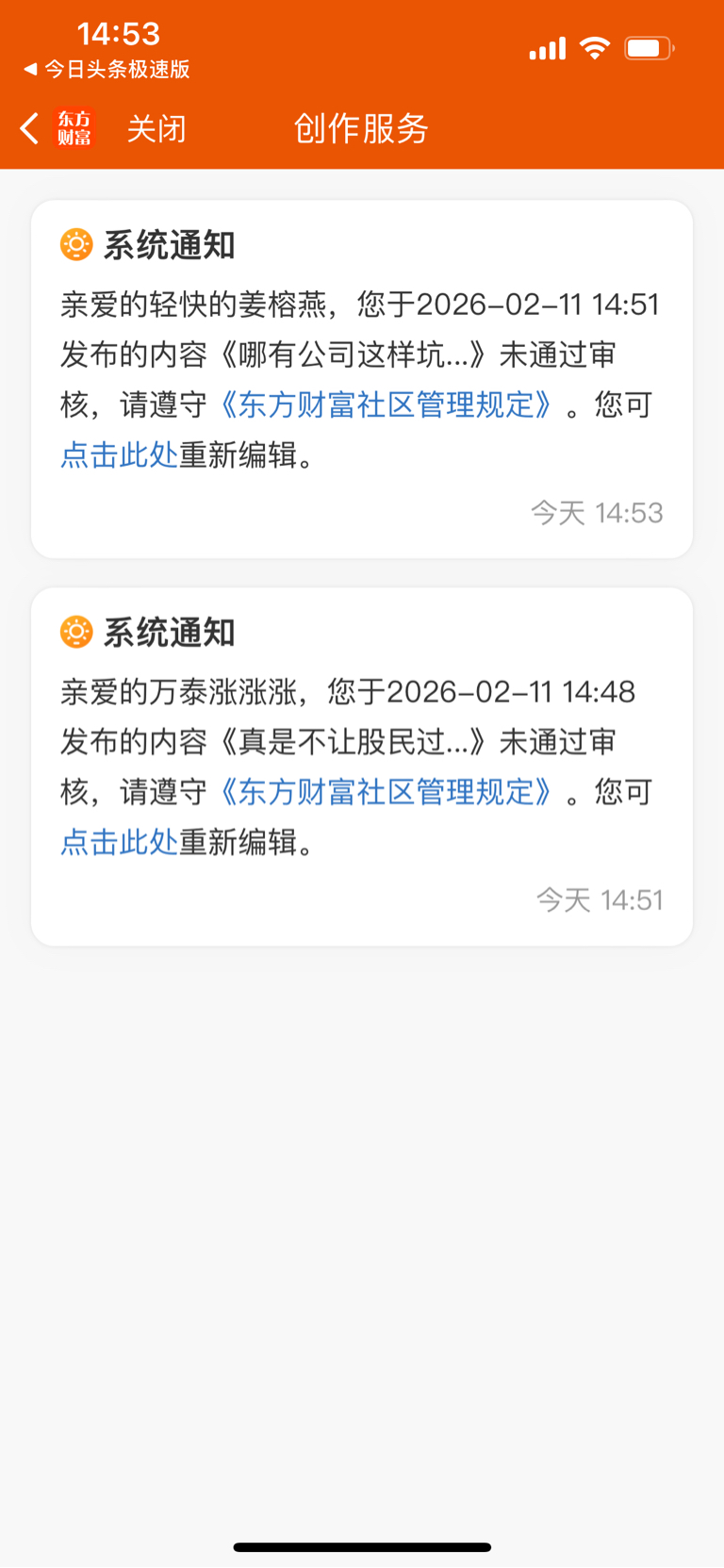Return to 今日头条极速版 app

107,69
